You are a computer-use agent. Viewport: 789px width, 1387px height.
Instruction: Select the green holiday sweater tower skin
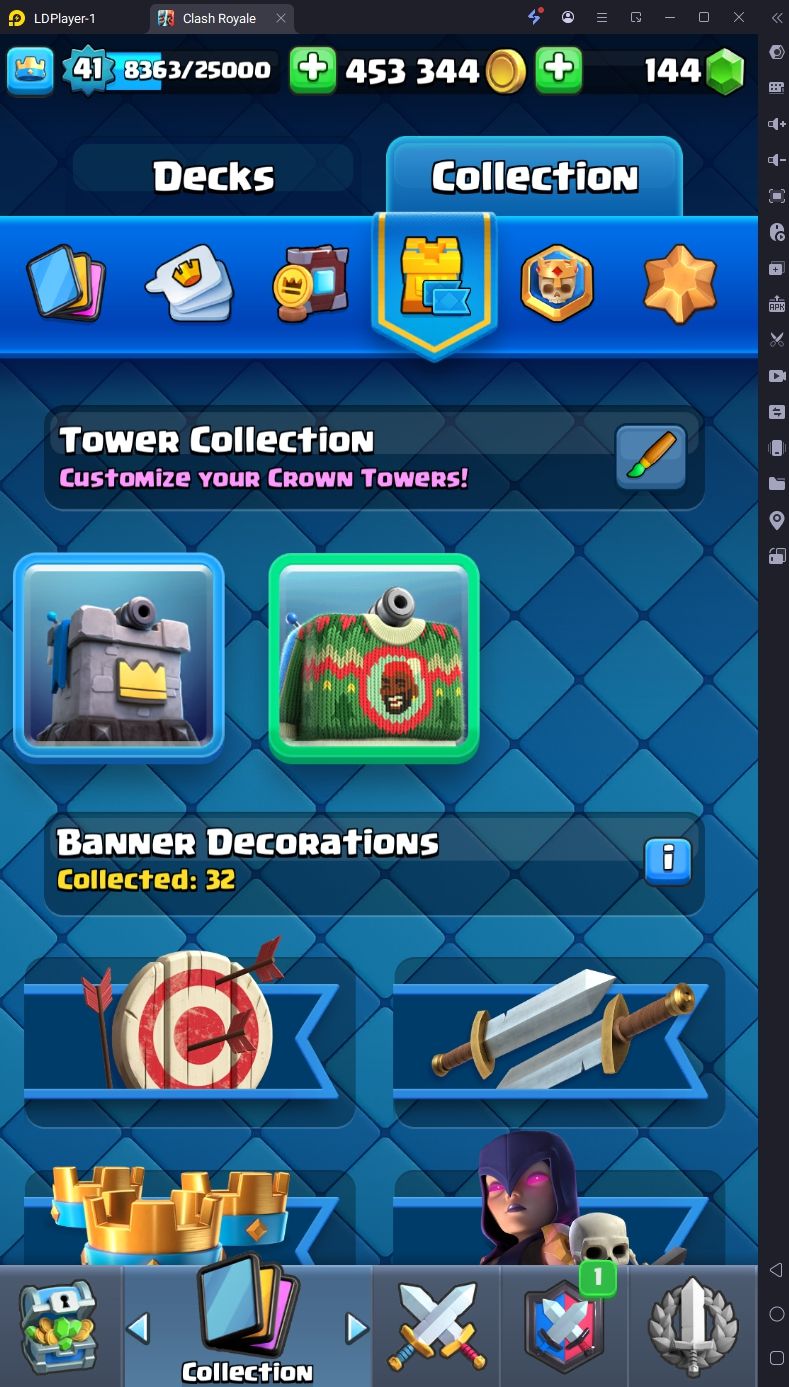pos(374,657)
